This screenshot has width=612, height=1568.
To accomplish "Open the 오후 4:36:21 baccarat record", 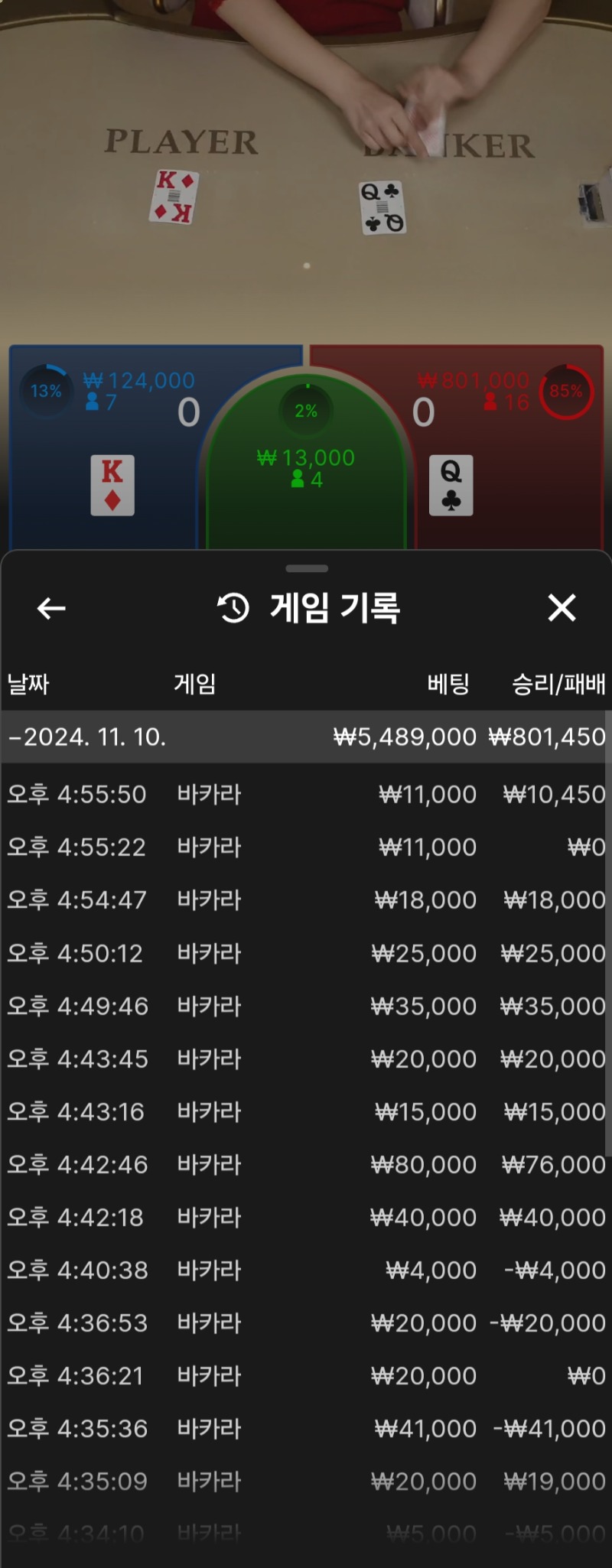I will 306,1375.
